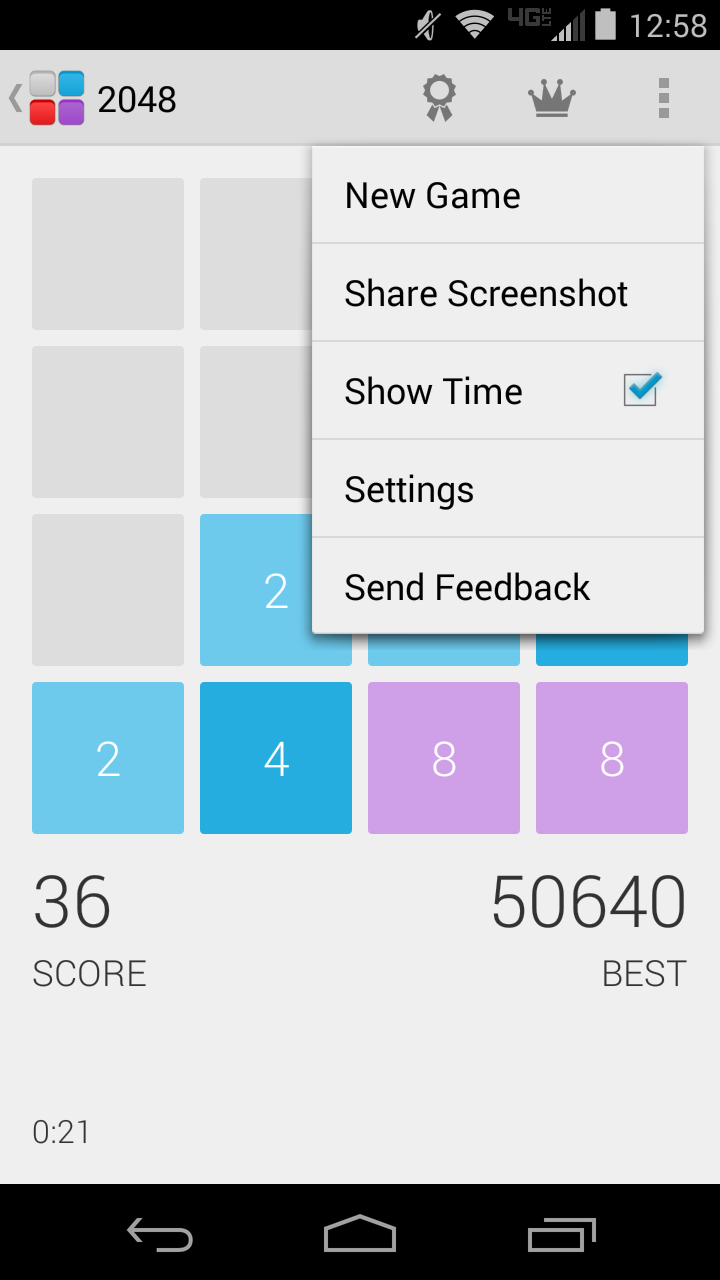The width and height of the screenshot is (720, 1280).
Task: Choose Send Feedback
Action: [x=507, y=587]
